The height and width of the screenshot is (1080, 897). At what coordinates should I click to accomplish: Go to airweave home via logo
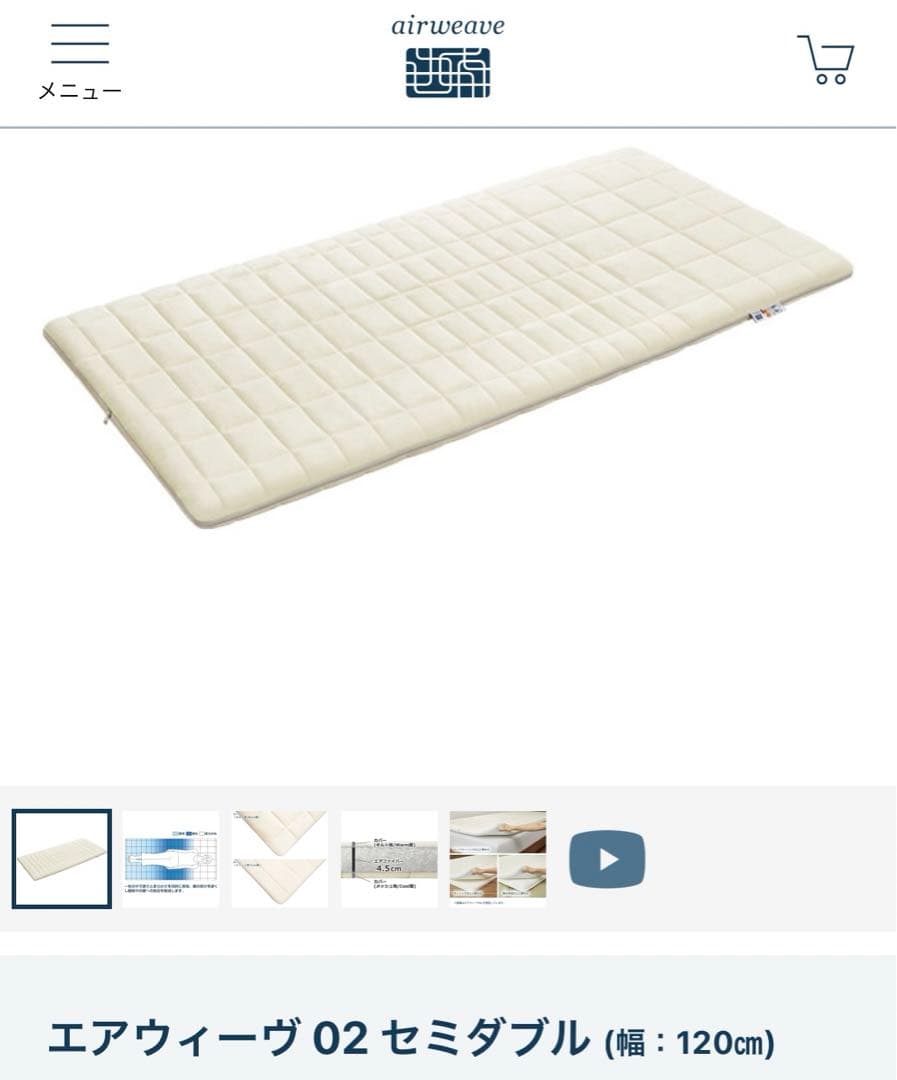coord(448,60)
